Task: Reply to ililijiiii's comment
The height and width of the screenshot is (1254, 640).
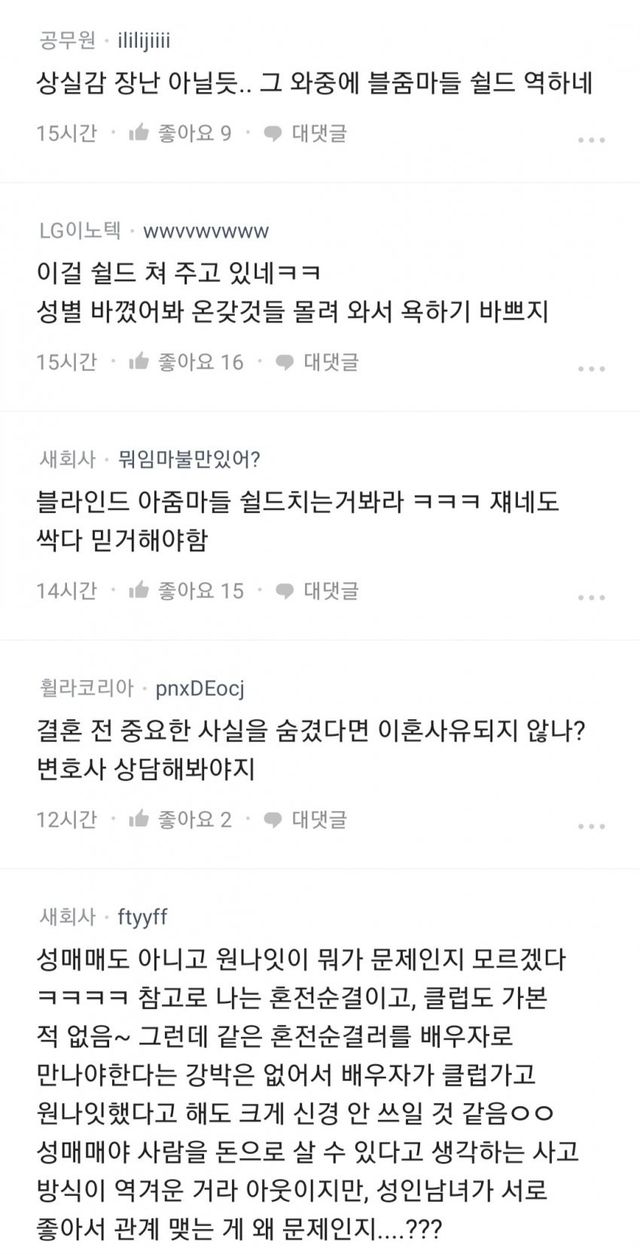Action: (305, 132)
